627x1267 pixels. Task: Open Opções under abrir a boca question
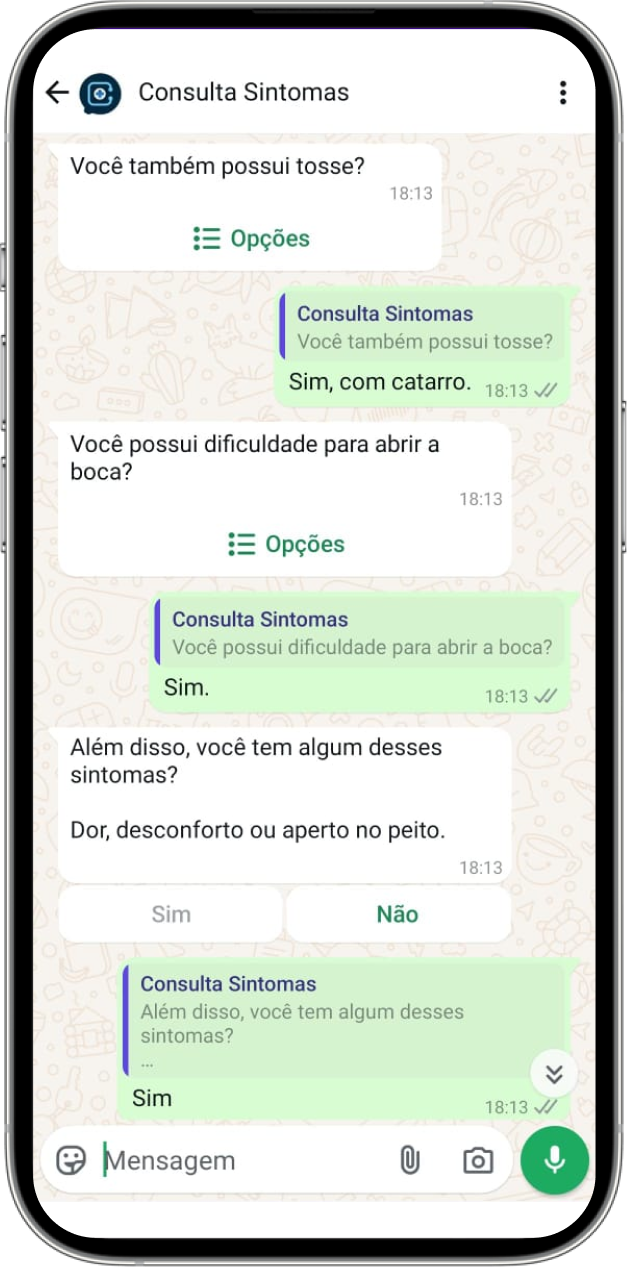286,545
